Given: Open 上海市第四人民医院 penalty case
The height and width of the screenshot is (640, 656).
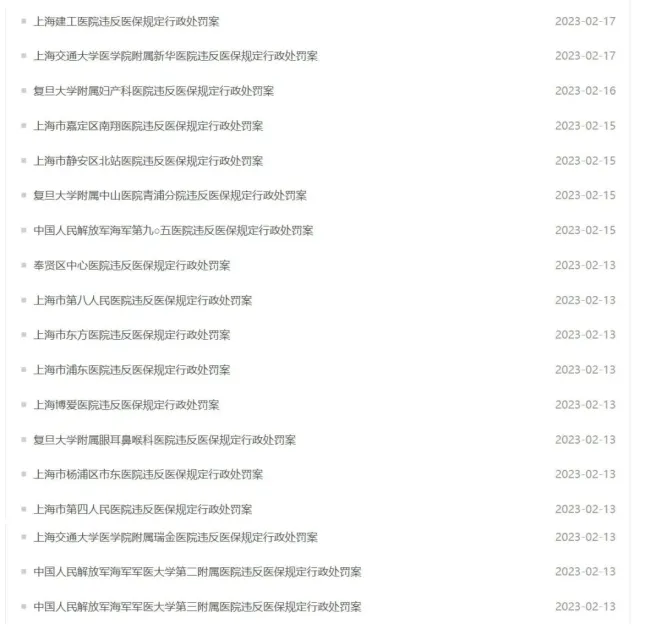Looking at the screenshot, I should pyautogui.click(x=143, y=510).
